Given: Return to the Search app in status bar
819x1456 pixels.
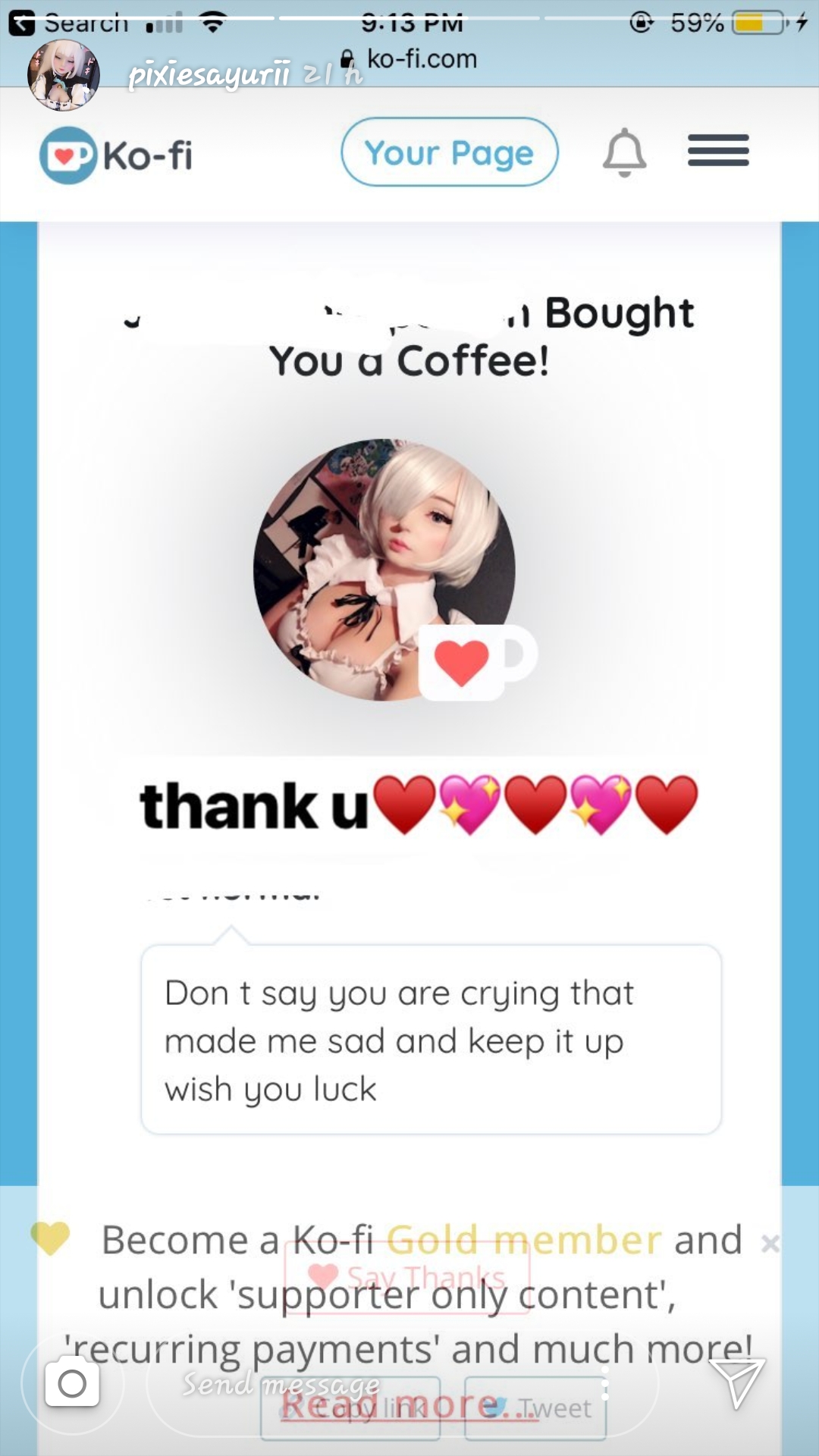Looking at the screenshot, I should tap(68, 23).
